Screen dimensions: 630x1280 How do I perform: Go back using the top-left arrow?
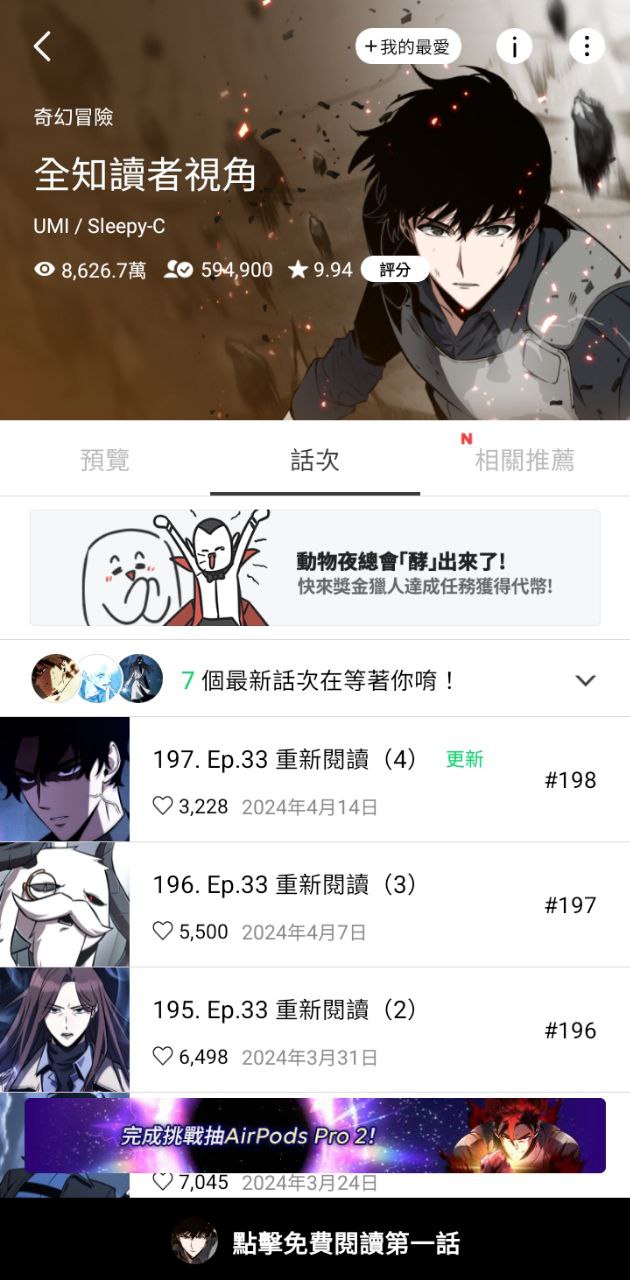point(42,46)
